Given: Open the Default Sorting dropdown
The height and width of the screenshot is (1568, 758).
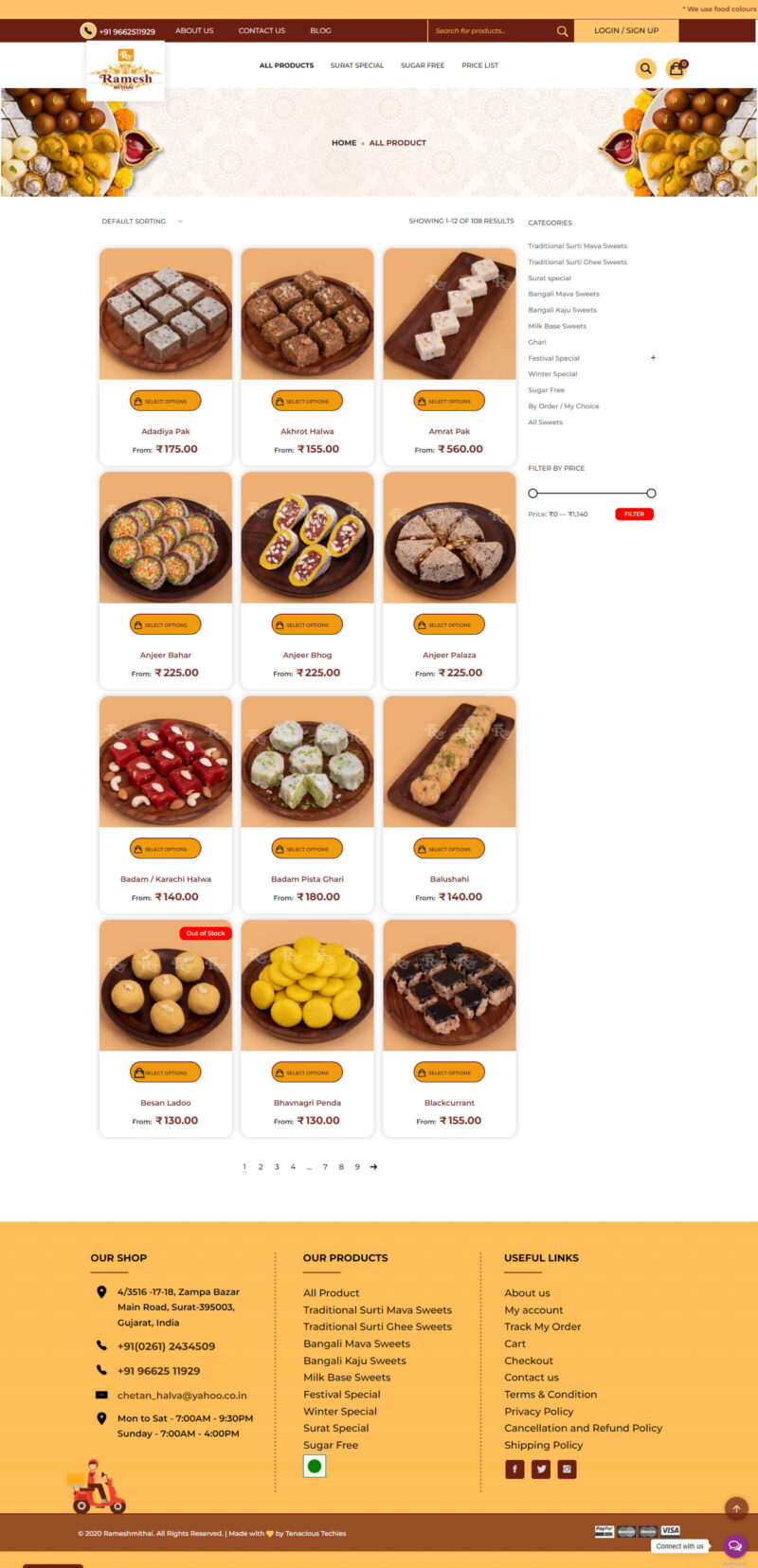Looking at the screenshot, I should click(x=137, y=220).
